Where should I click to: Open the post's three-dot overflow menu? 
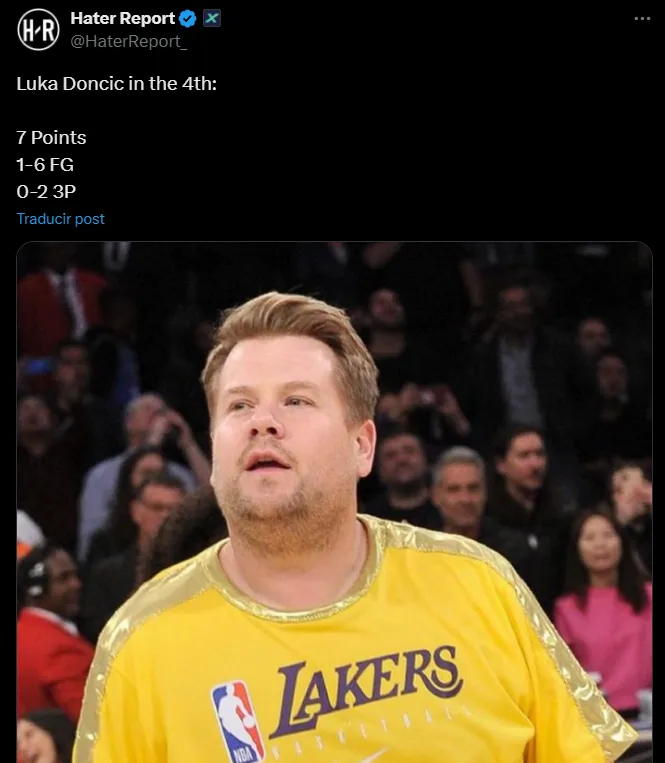tap(642, 18)
